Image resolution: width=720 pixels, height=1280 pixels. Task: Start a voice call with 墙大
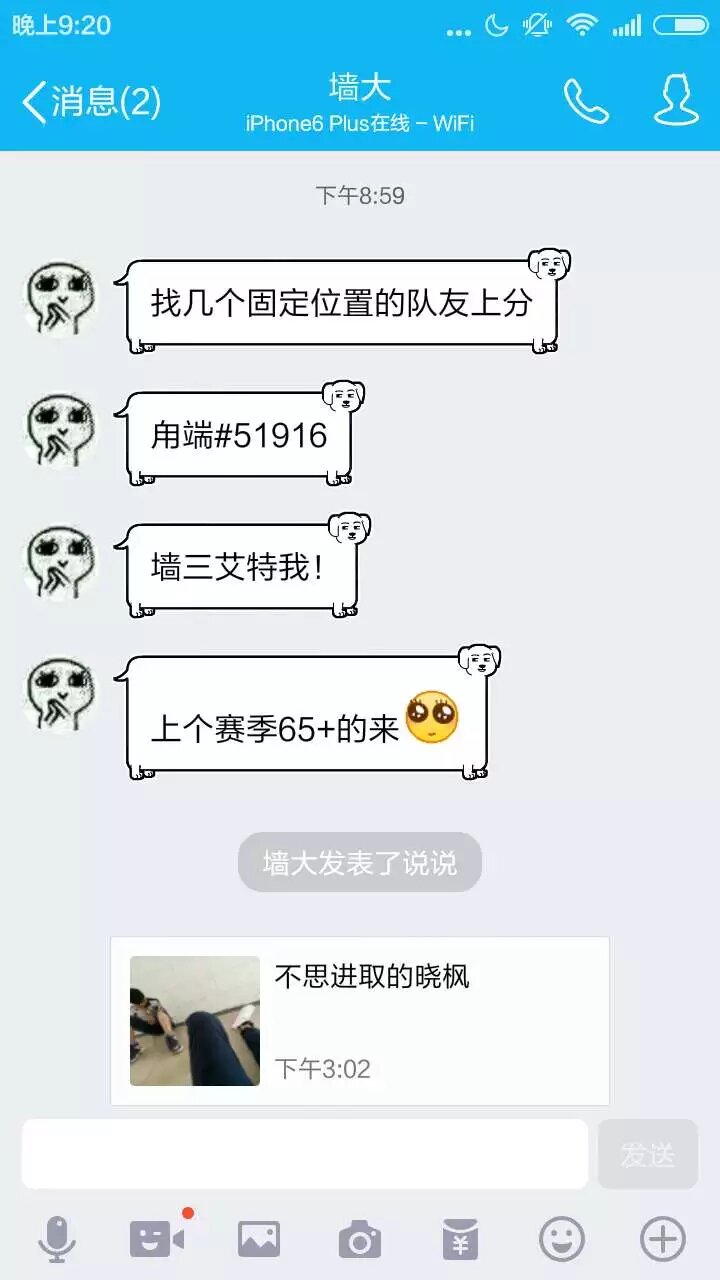585,101
